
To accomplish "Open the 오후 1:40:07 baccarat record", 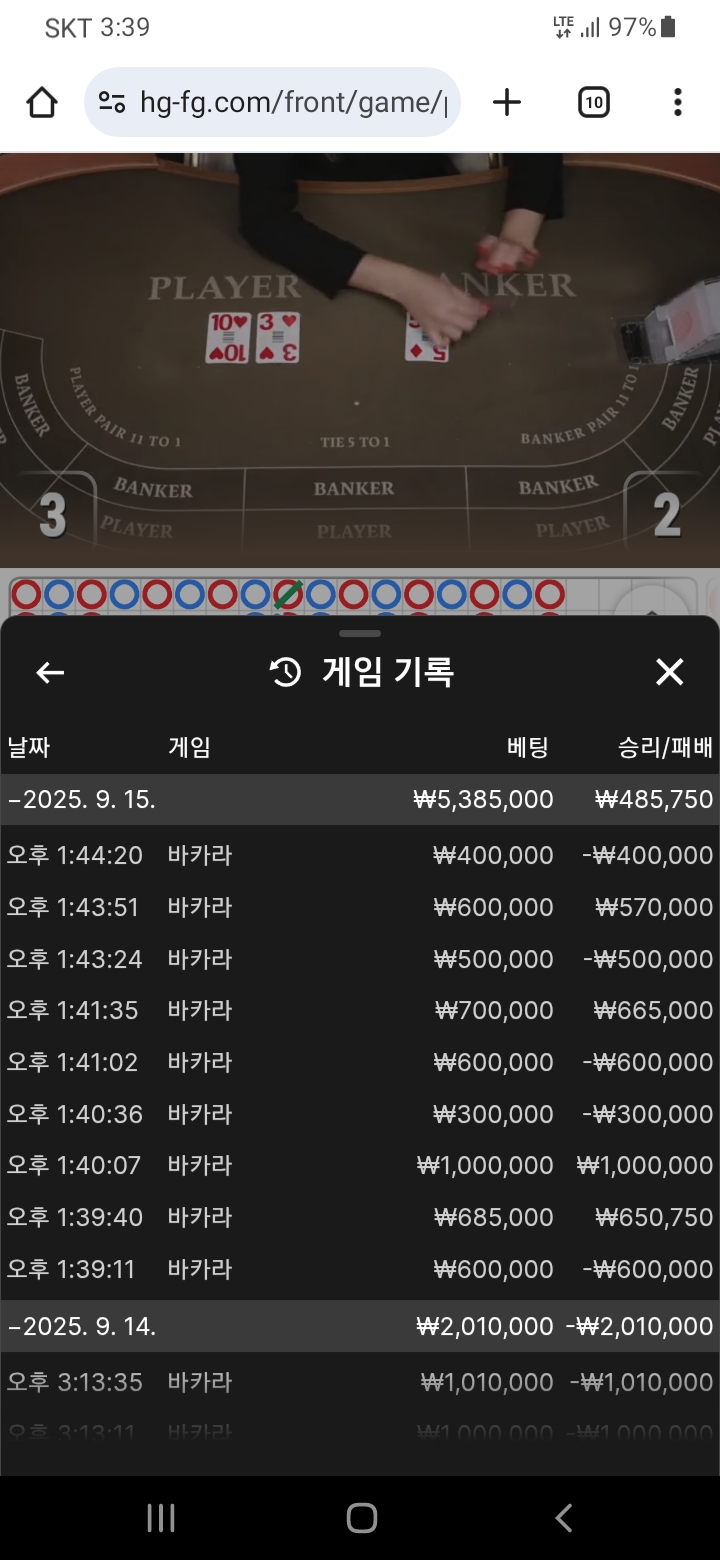I will [360, 1165].
